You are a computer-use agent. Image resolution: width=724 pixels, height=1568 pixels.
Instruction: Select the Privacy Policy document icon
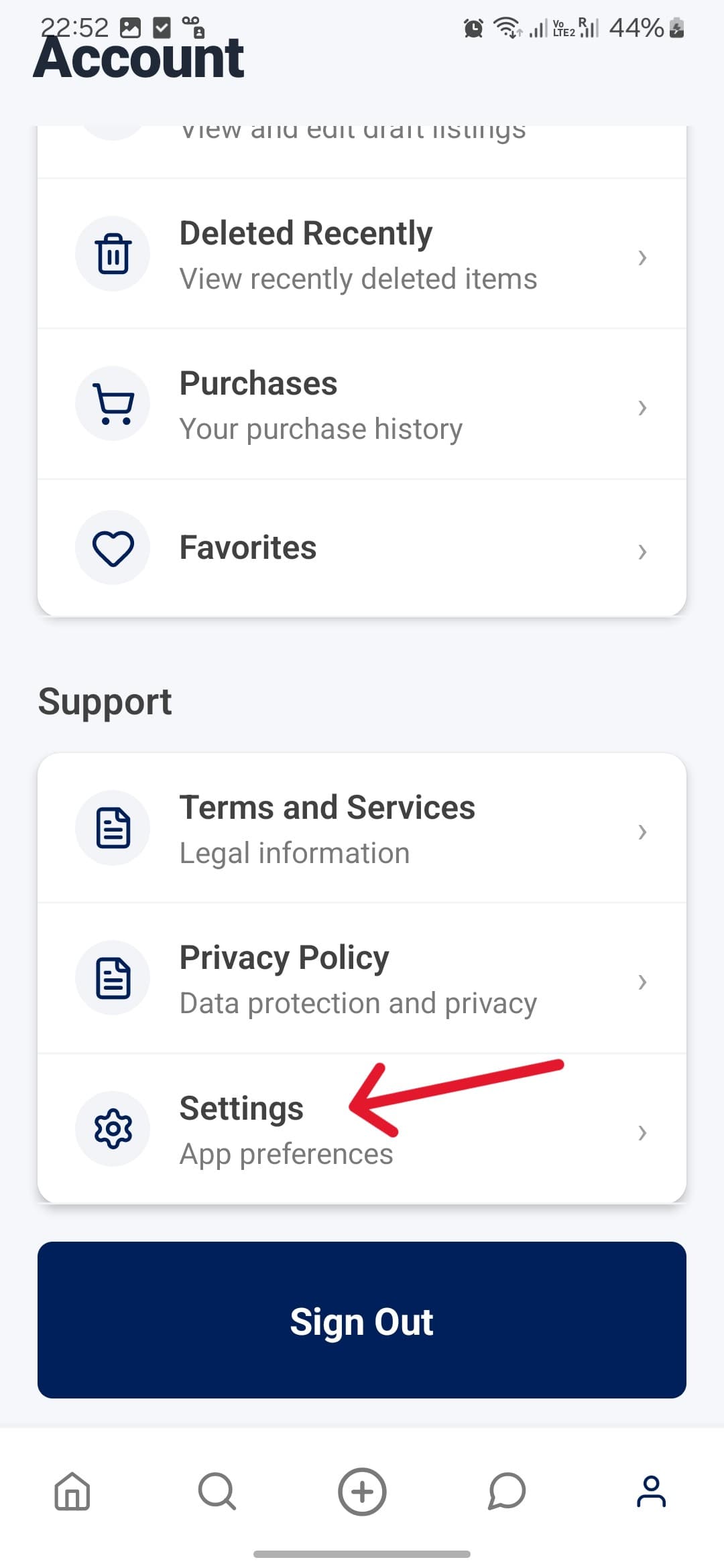click(x=112, y=979)
